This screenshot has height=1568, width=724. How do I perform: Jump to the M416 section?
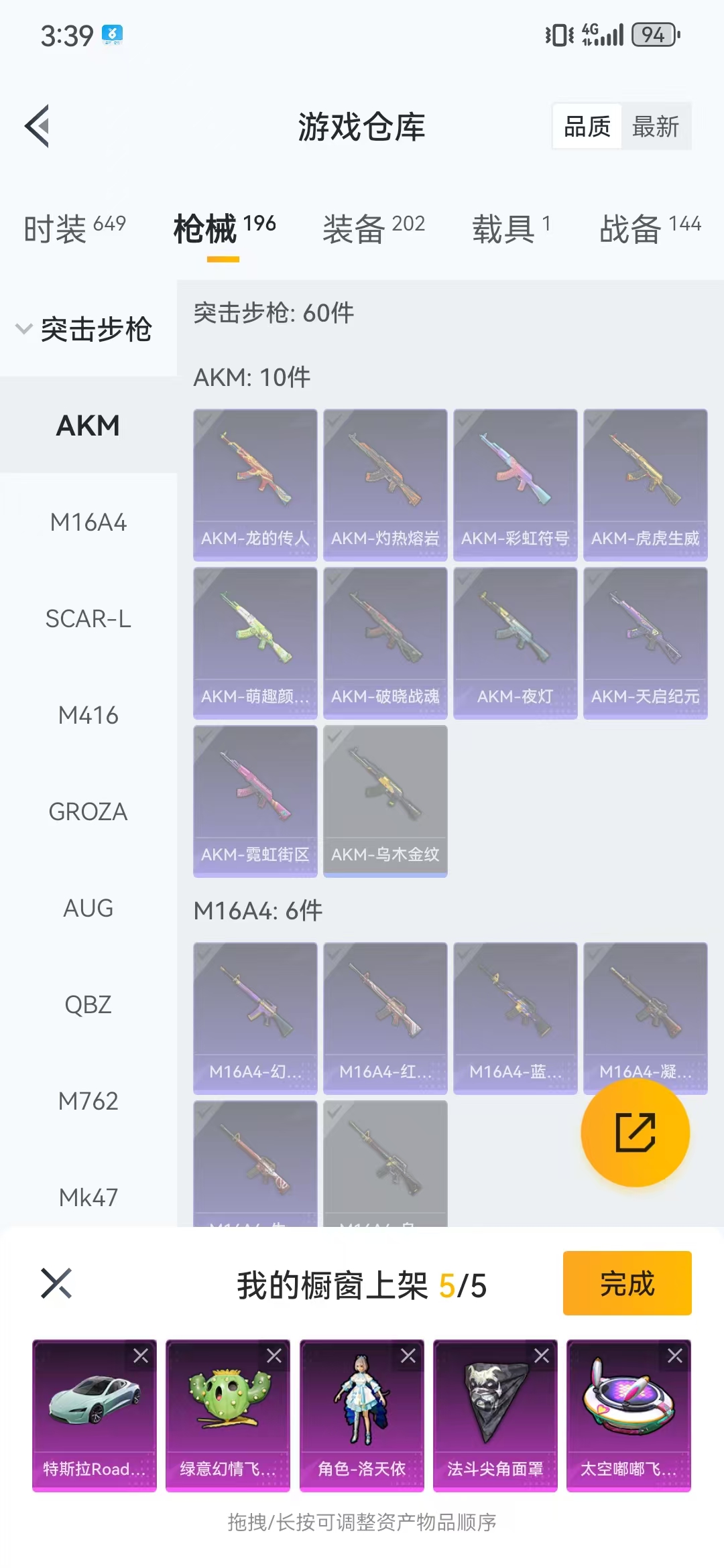tap(88, 715)
